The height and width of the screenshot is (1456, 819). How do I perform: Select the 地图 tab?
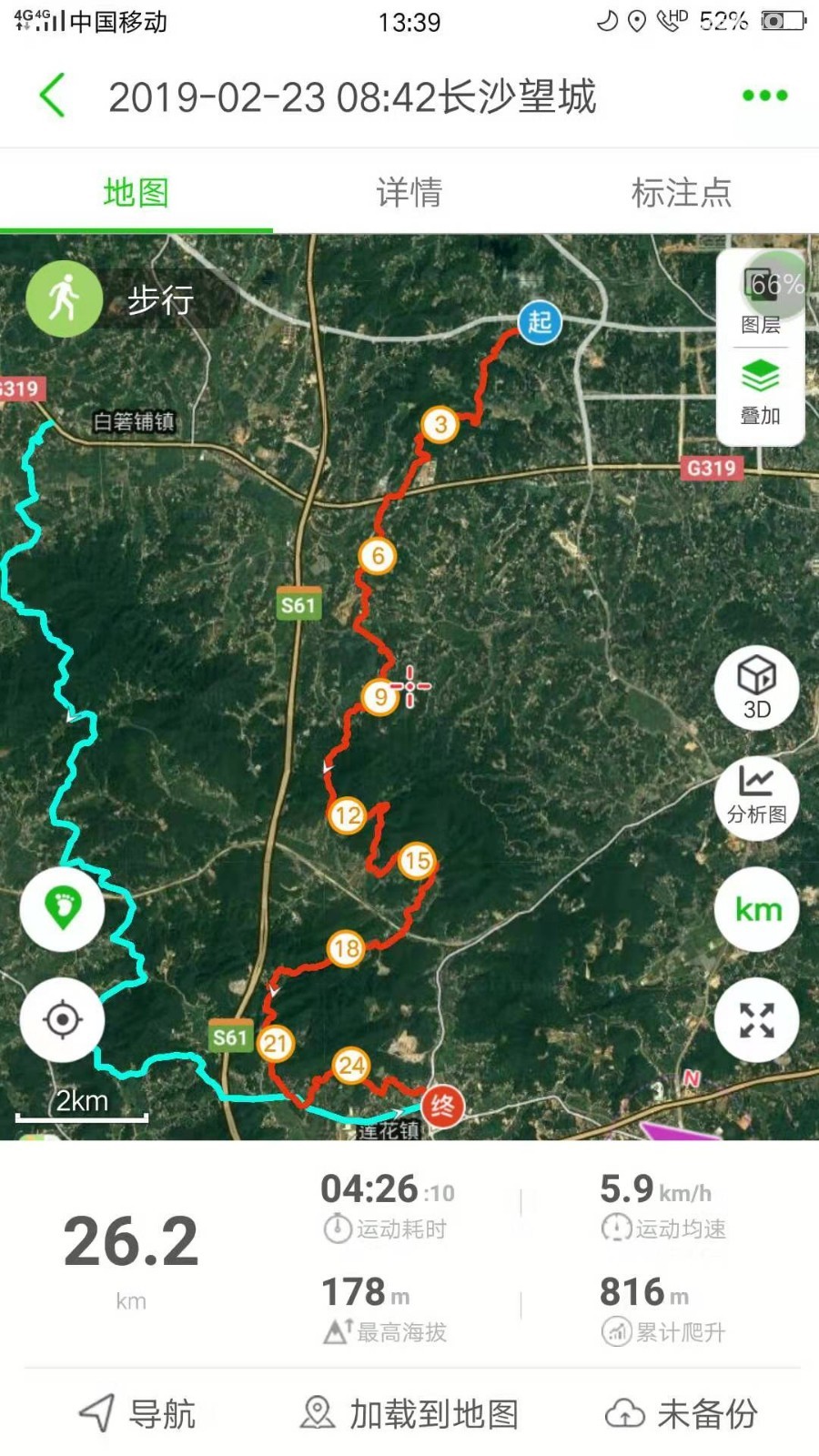(136, 192)
